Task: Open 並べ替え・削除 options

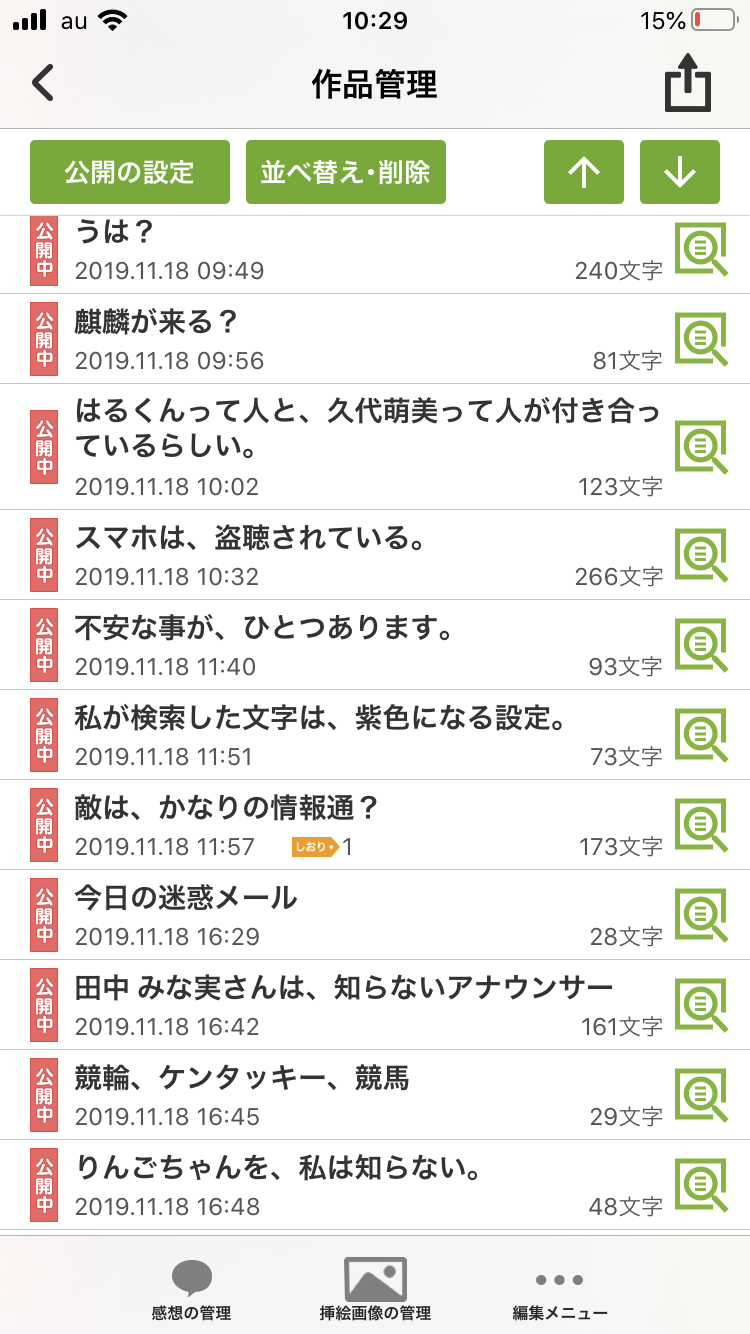Action: point(345,172)
